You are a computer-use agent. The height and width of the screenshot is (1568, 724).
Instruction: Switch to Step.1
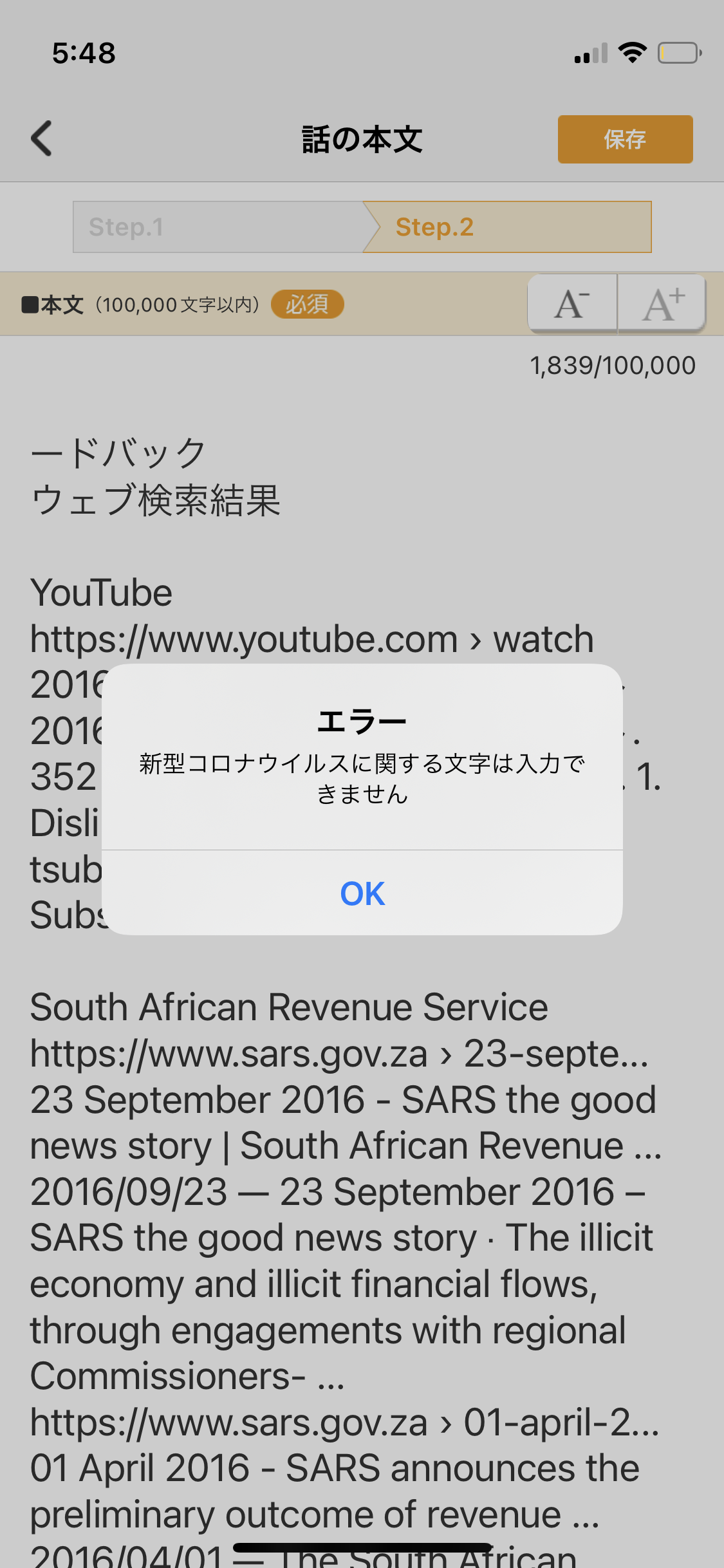tap(218, 227)
